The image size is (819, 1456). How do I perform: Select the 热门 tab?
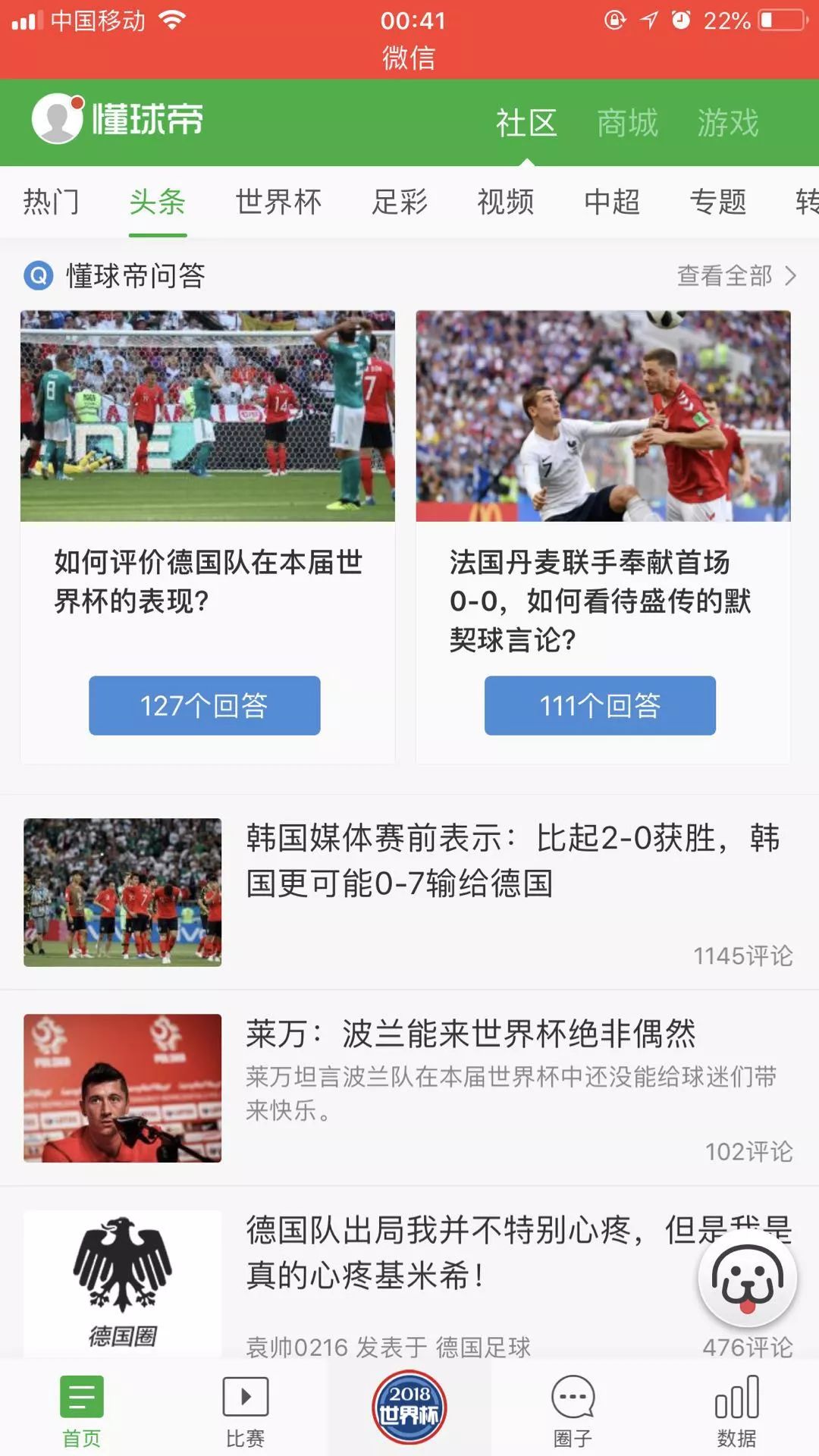tap(51, 202)
